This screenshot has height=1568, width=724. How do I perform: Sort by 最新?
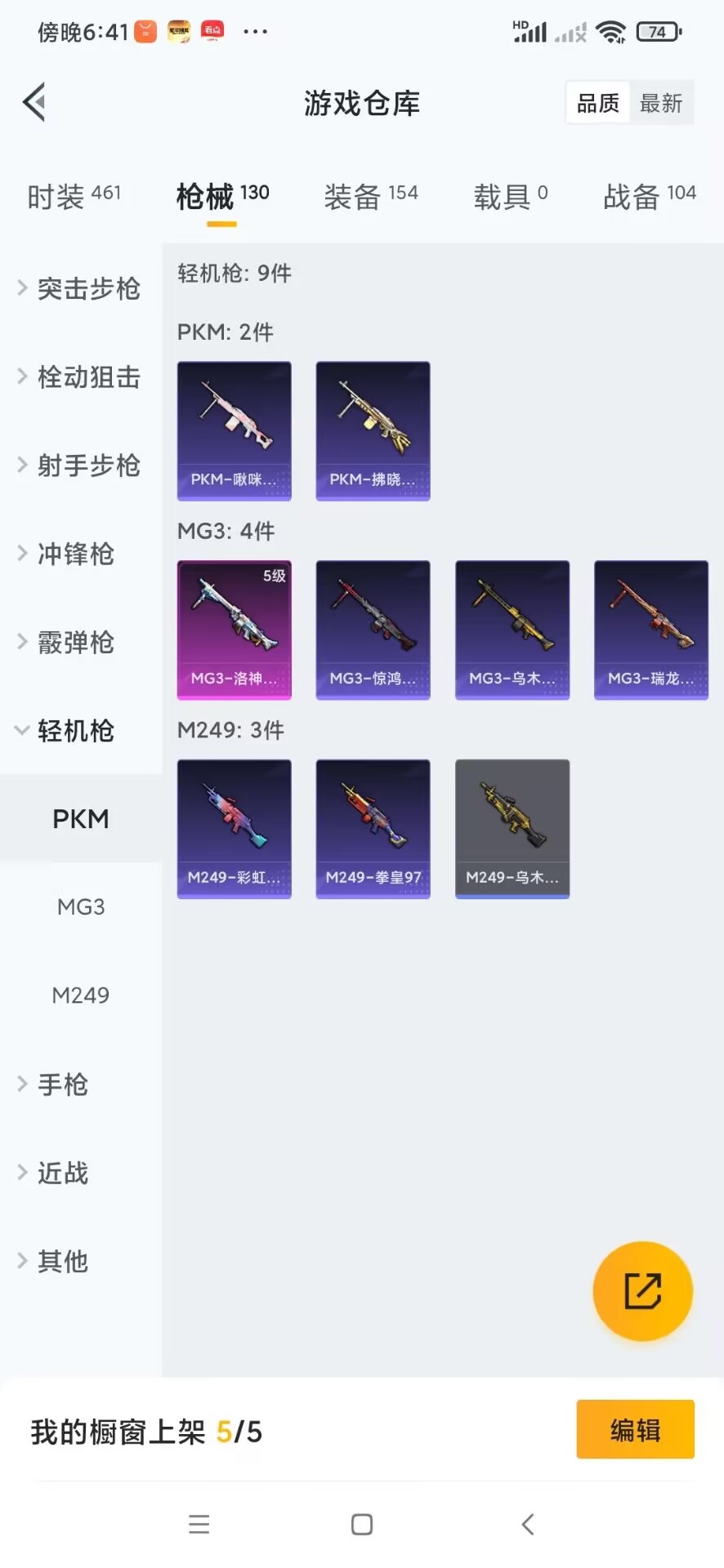pyautogui.click(x=660, y=103)
